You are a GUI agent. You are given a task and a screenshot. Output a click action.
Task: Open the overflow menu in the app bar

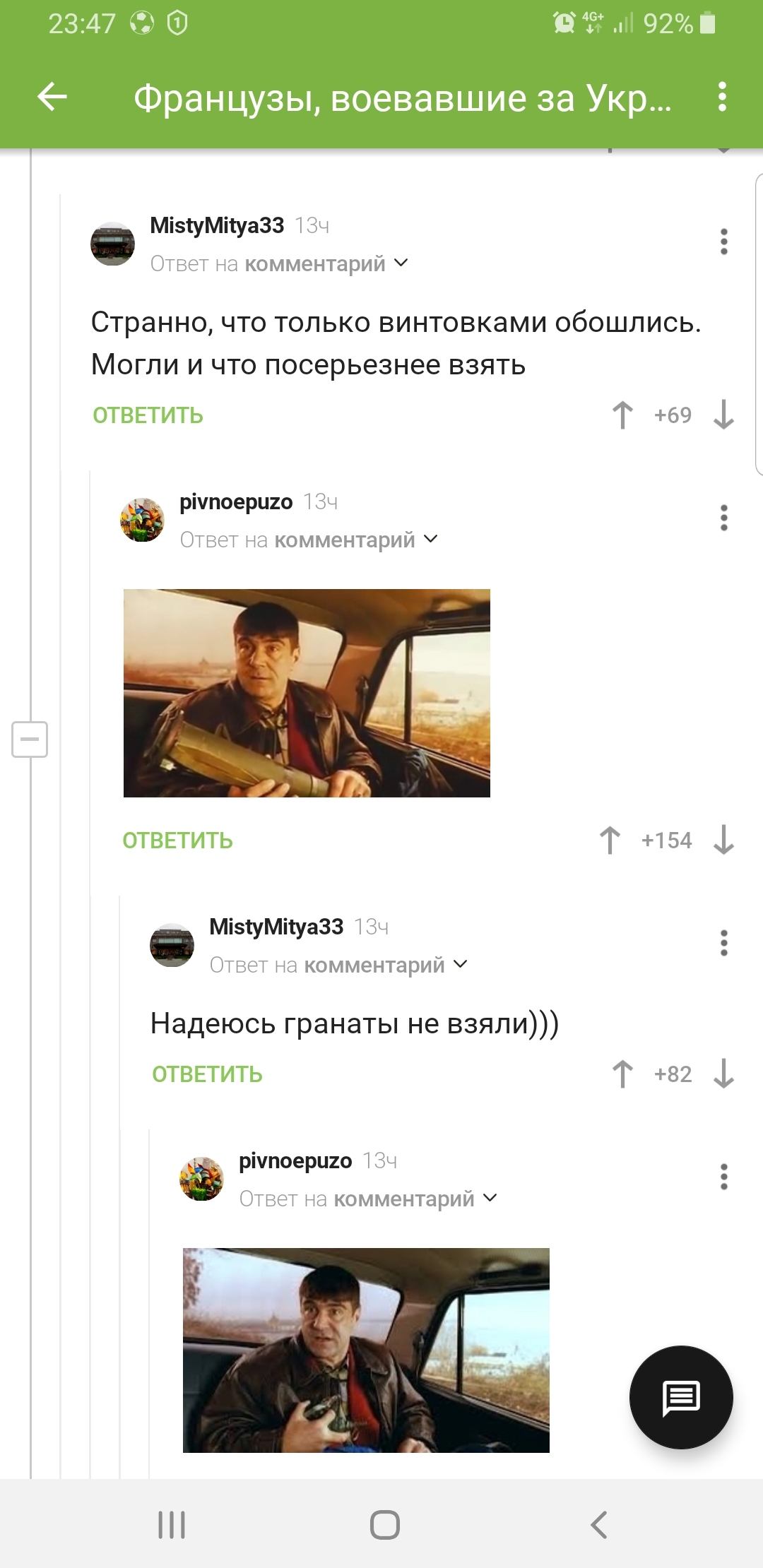(721, 97)
